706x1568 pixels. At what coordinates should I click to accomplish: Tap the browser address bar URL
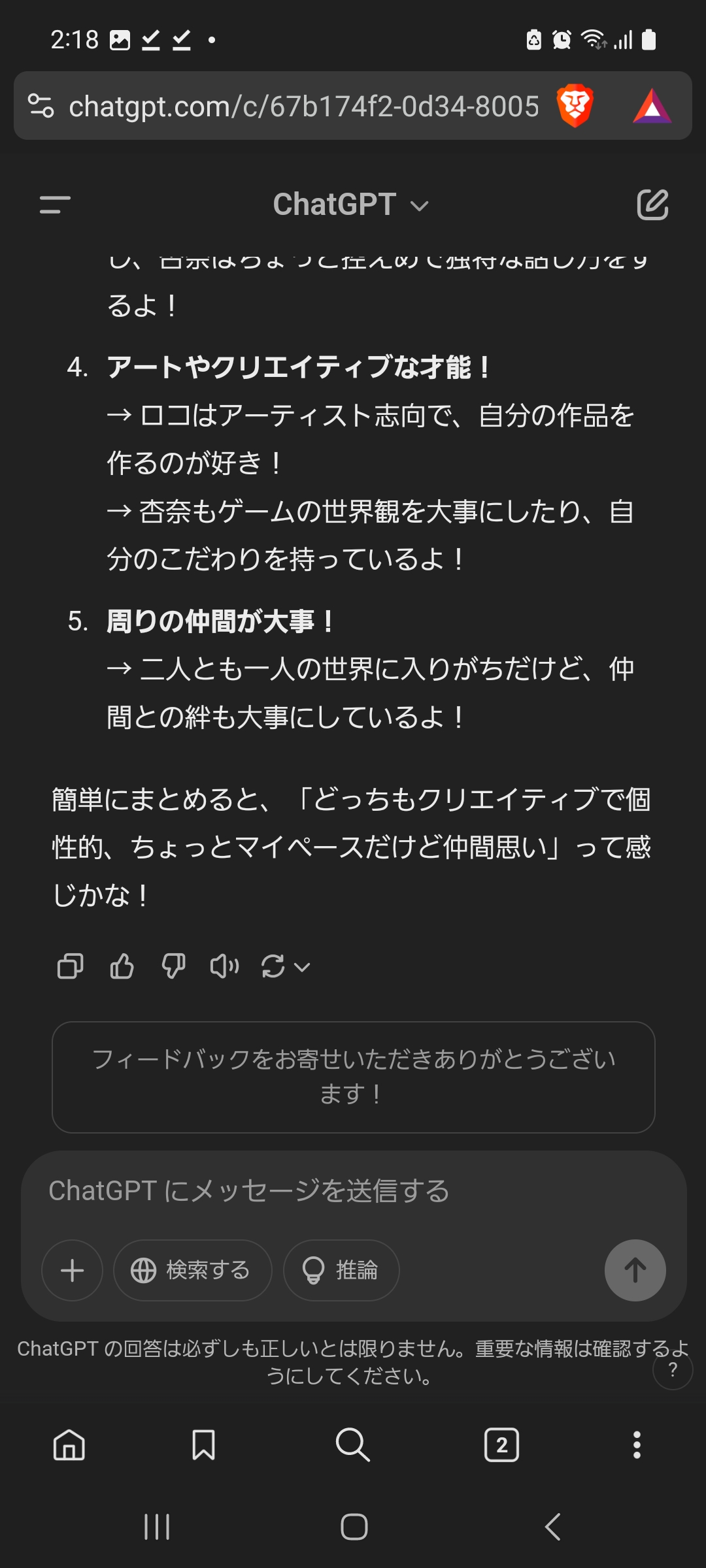(x=304, y=106)
